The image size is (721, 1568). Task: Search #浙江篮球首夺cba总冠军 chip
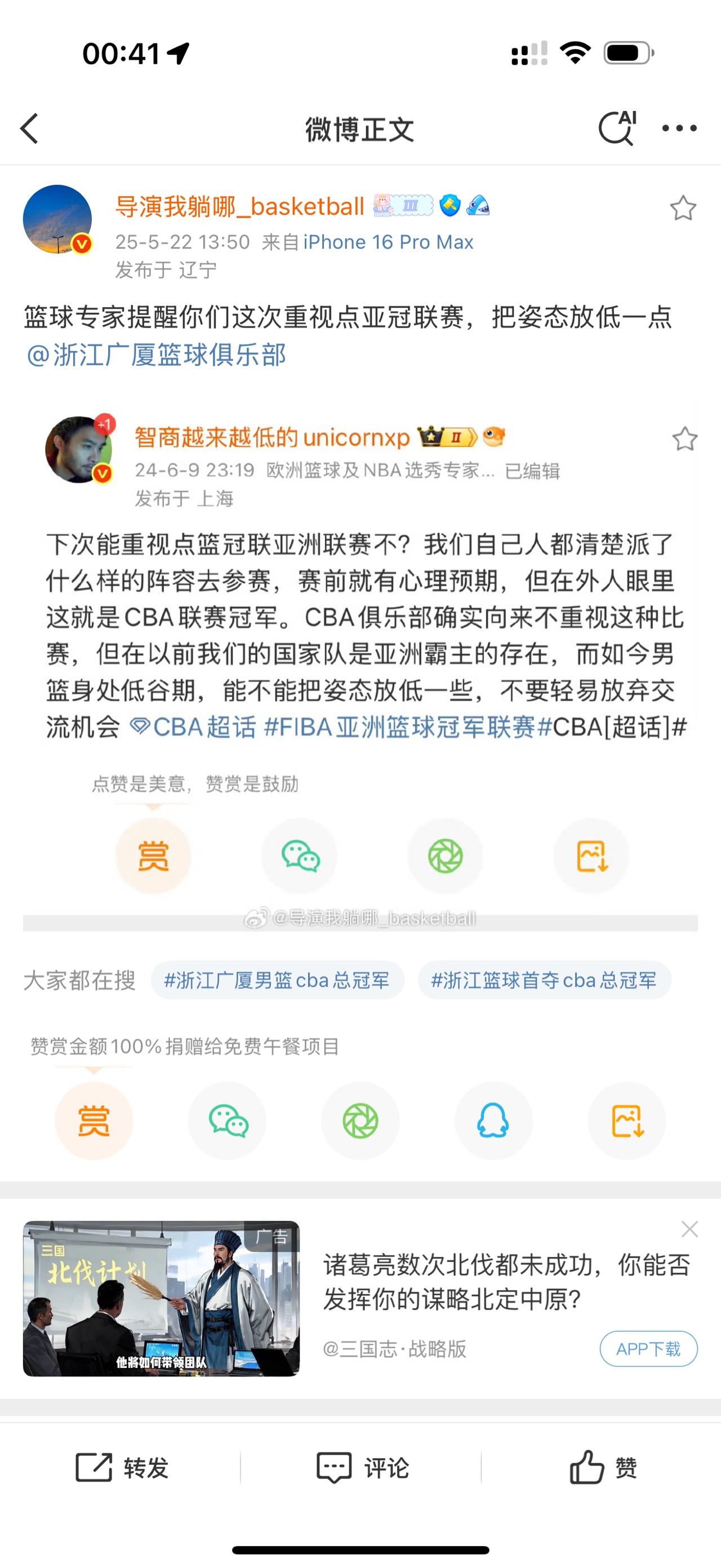[544, 980]
